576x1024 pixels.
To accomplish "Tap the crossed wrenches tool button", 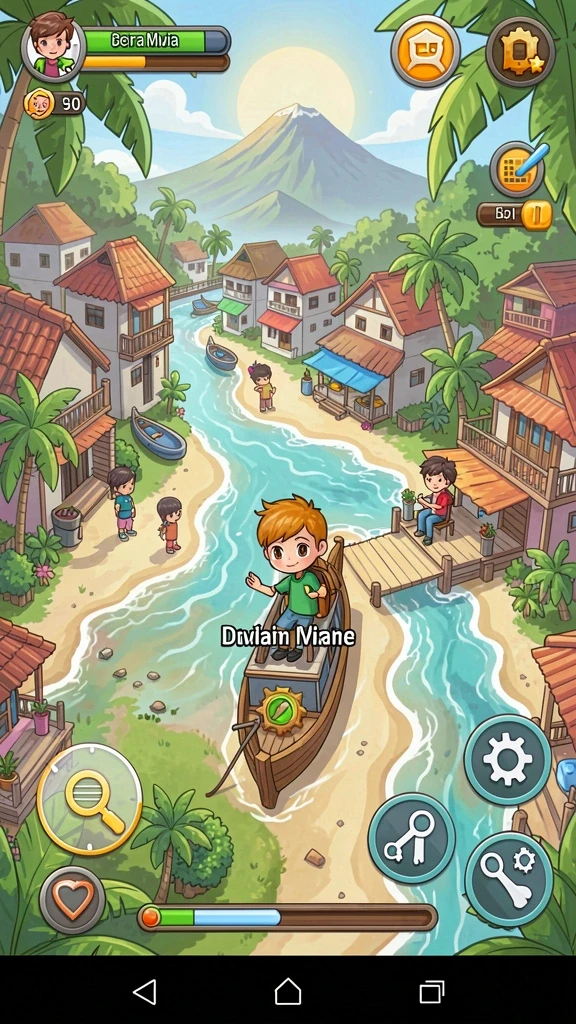I will pyautogui.click(x=411, y=838).
